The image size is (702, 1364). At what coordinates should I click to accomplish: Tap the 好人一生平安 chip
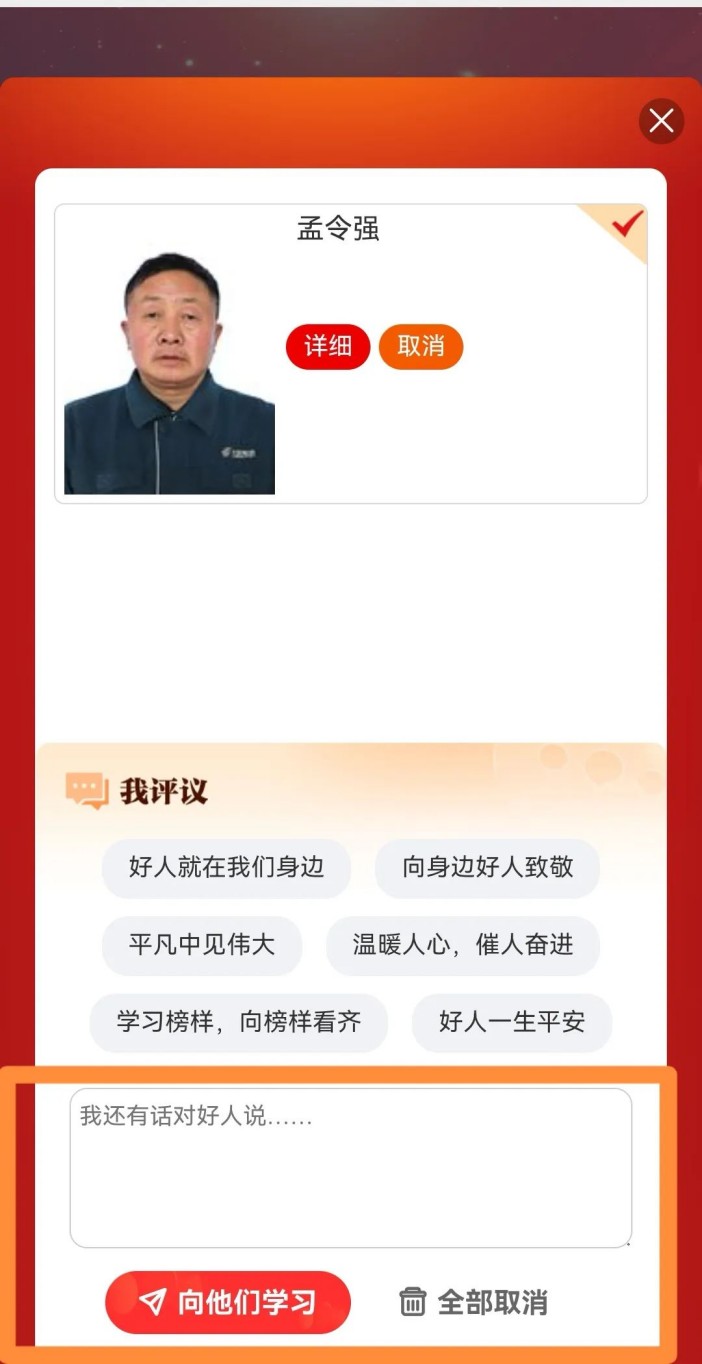pos(511,1022)
